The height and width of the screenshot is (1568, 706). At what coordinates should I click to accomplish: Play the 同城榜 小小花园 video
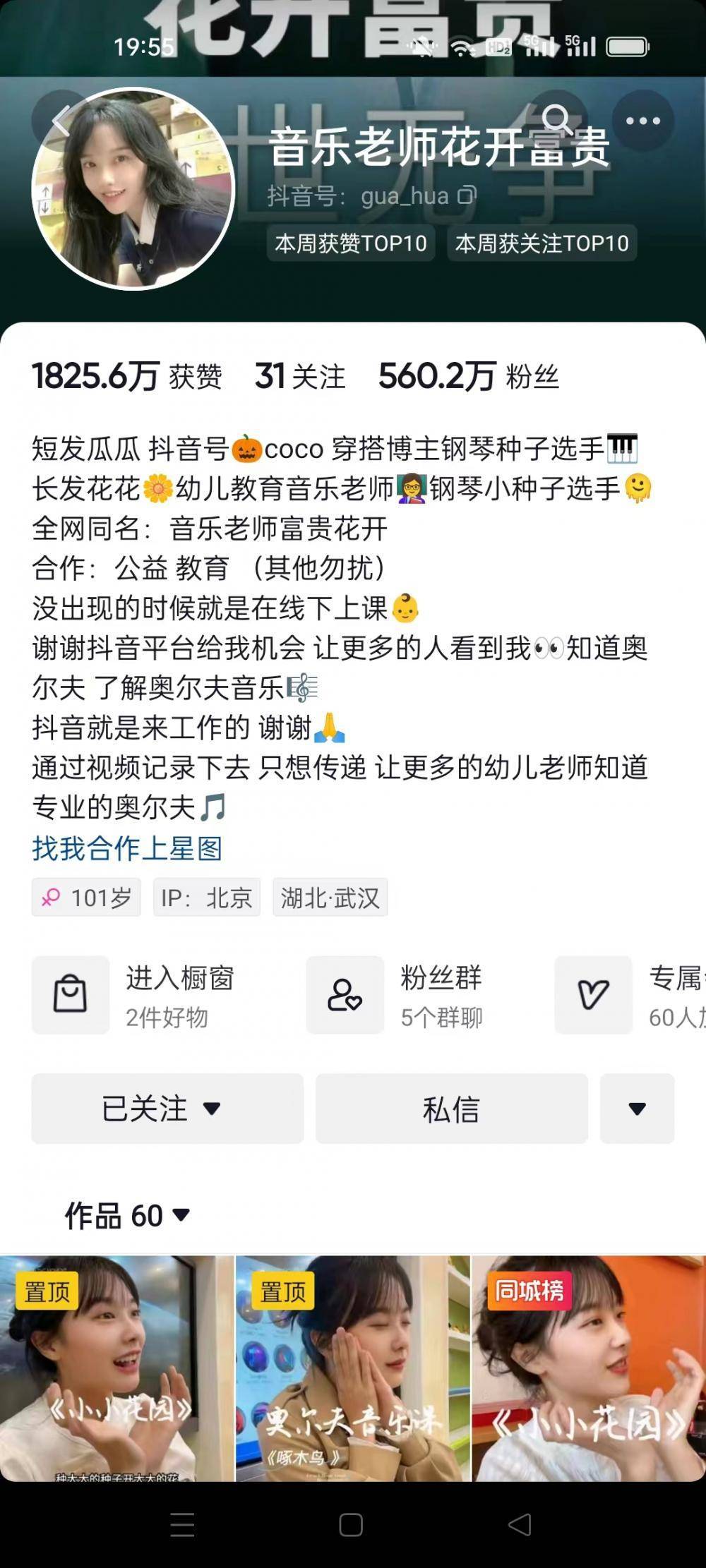pos(588,1369)
